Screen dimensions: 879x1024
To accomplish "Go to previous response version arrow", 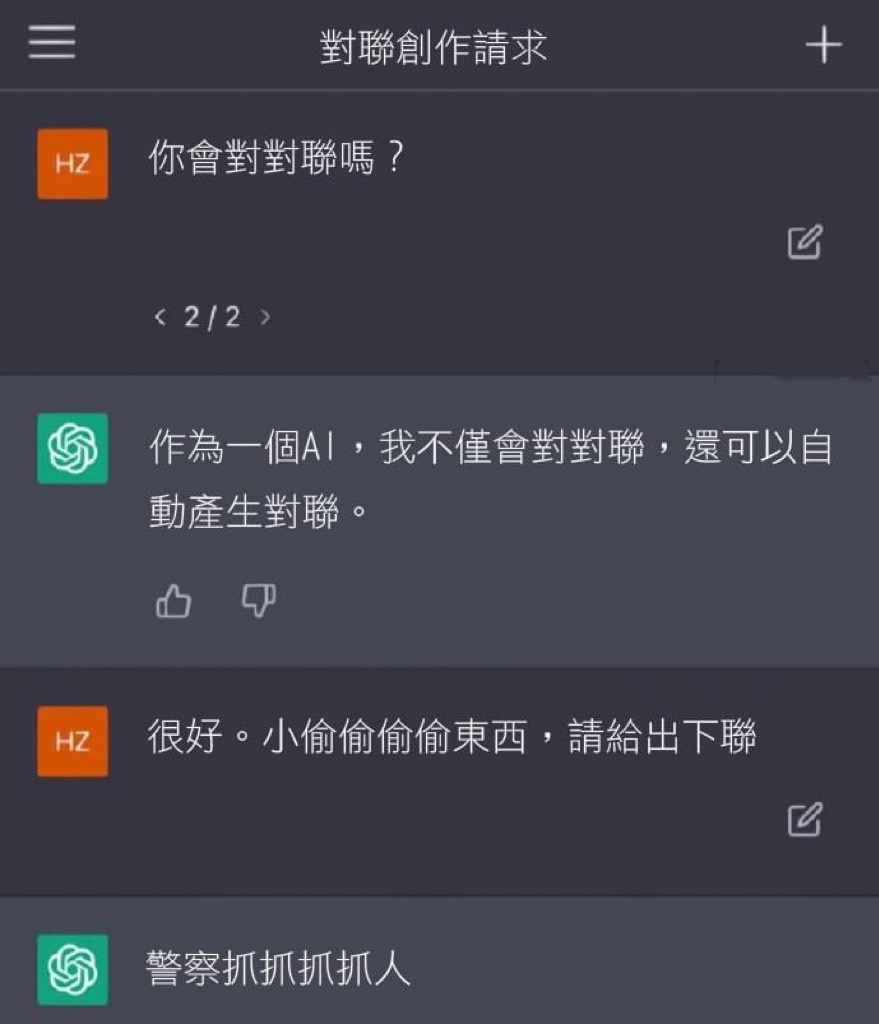I will tap(160, 318).
